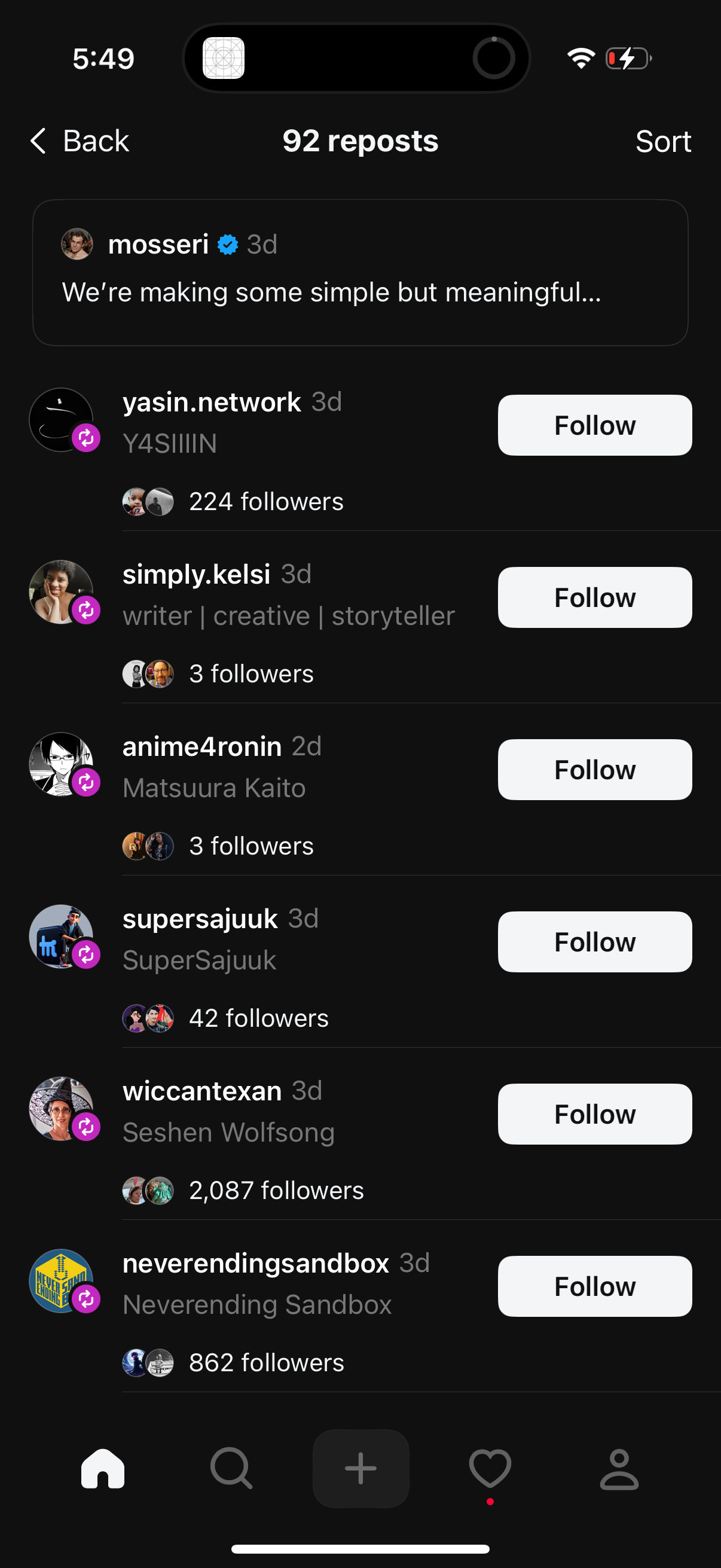The width and height of the screenshot is (721, 1568).
Task: Open yasin.network's profile
Action: tap(211, 402)
